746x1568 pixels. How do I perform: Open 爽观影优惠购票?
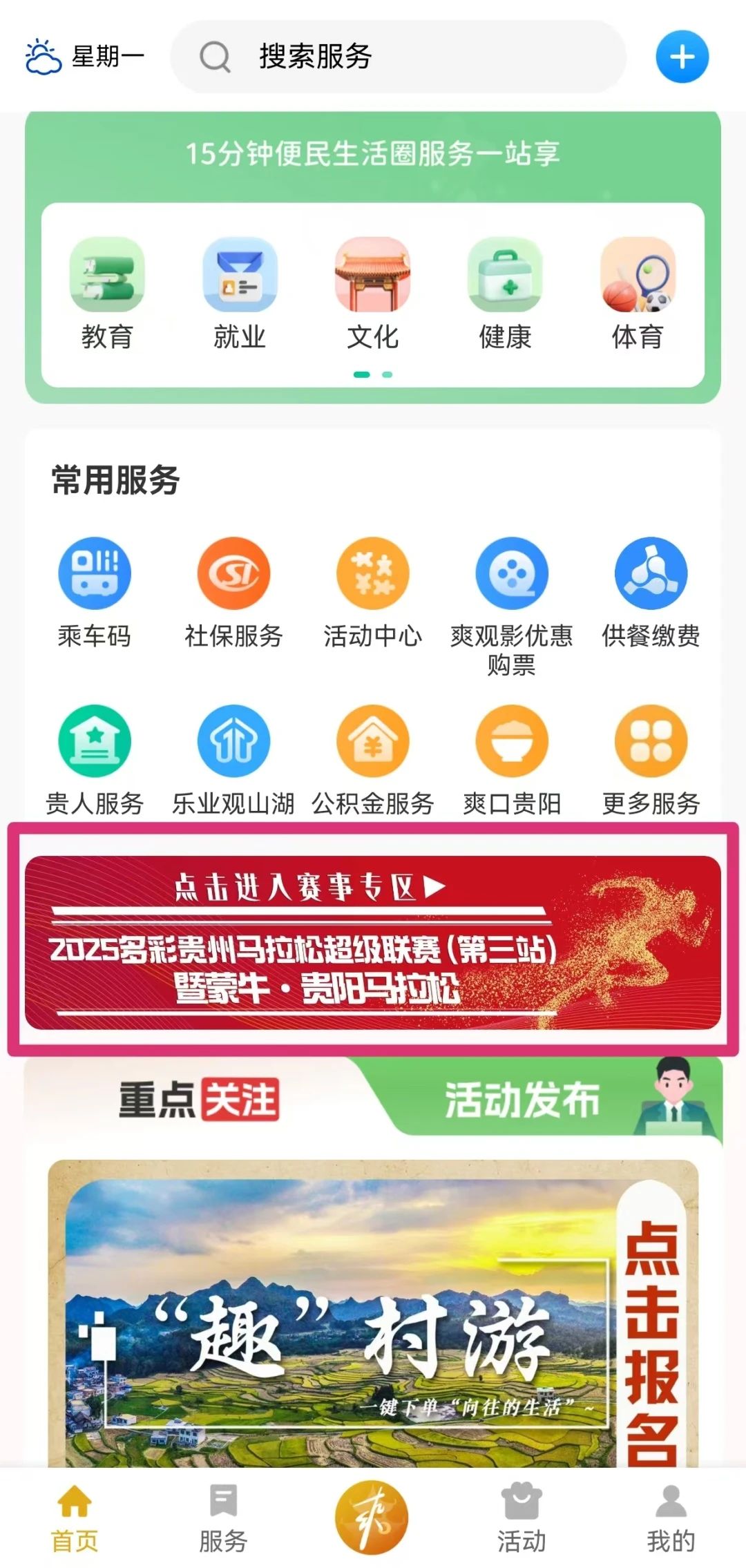point(512,601)
